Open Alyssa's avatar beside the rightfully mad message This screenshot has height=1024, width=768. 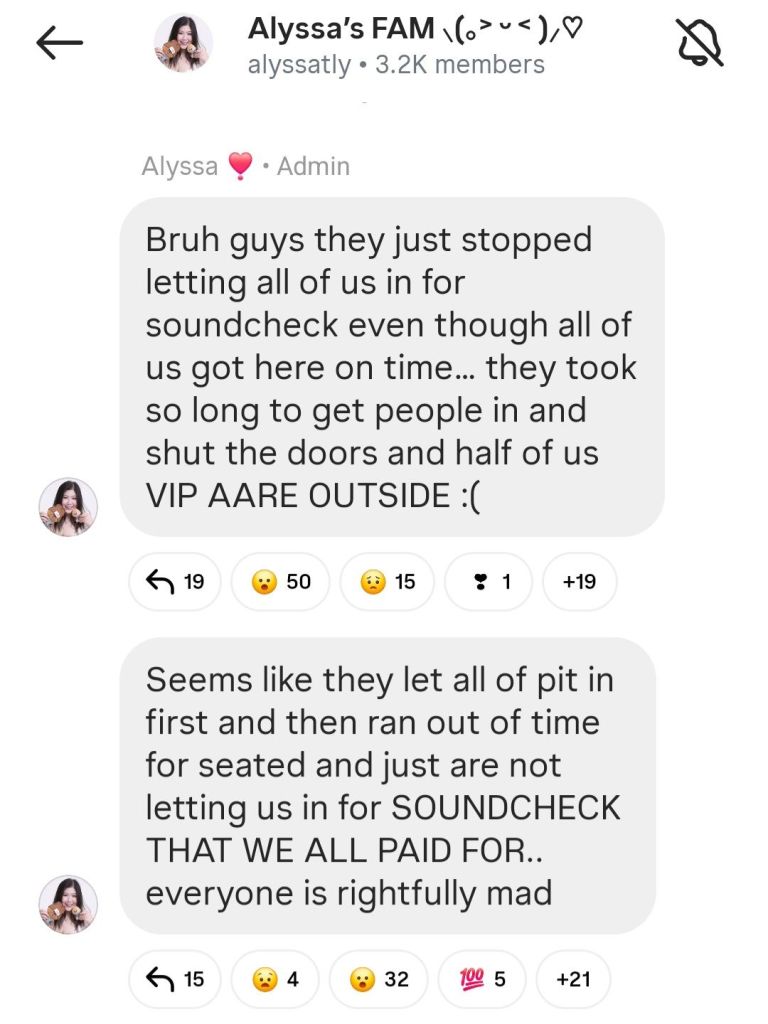[x=68, y=904]
